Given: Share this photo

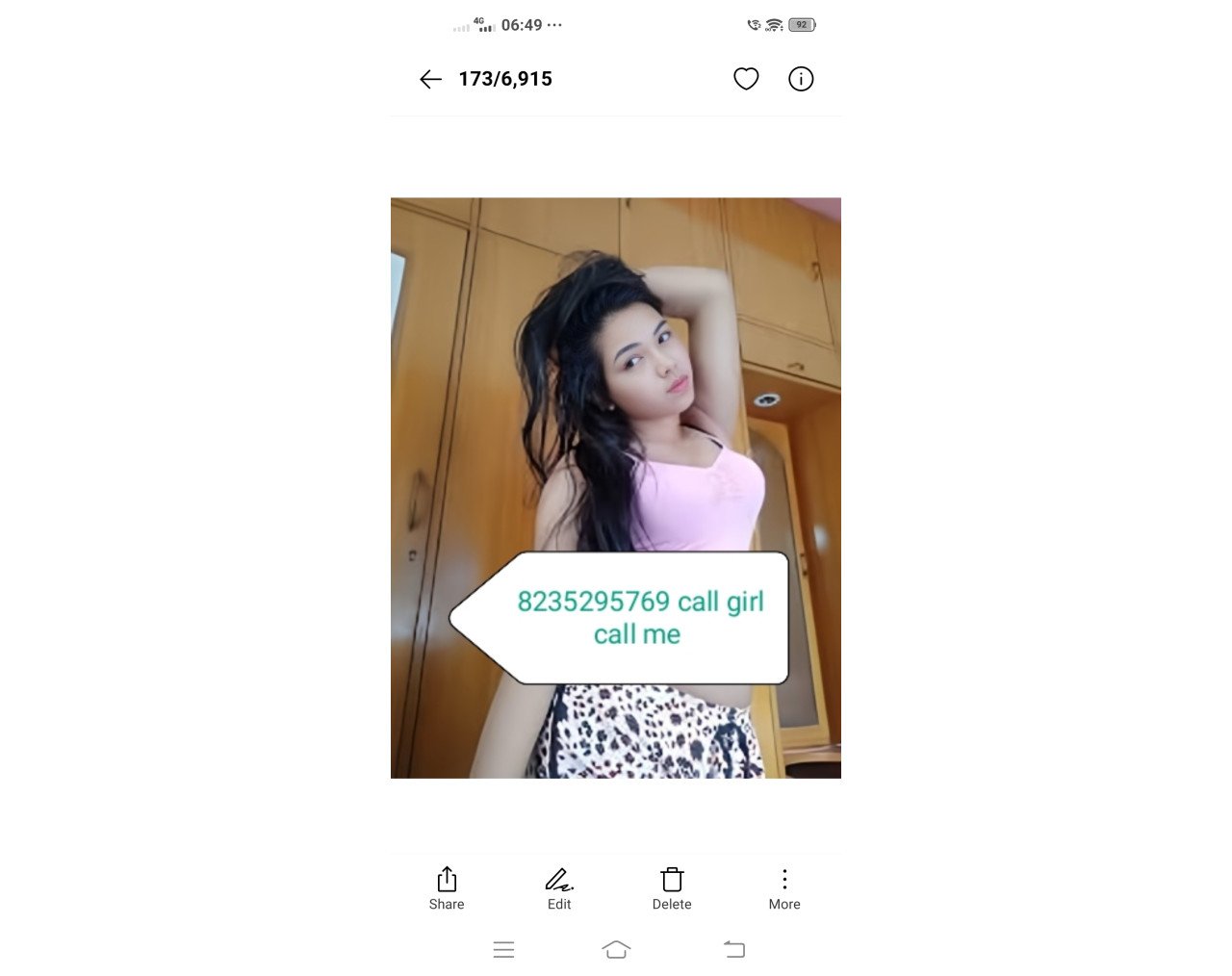Looking at the screenshot, I should (x=447, y=888).
